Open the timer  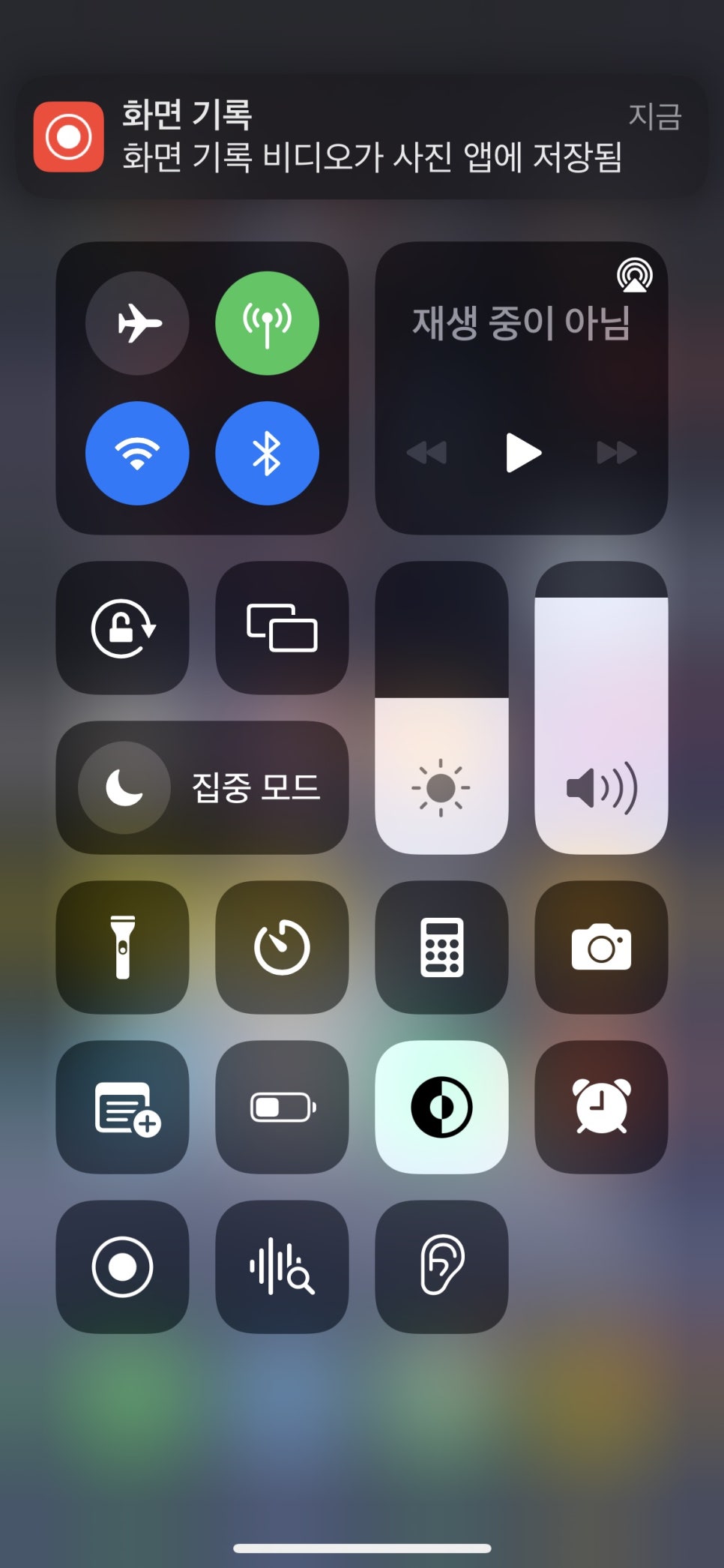click(x=282, y=947)
